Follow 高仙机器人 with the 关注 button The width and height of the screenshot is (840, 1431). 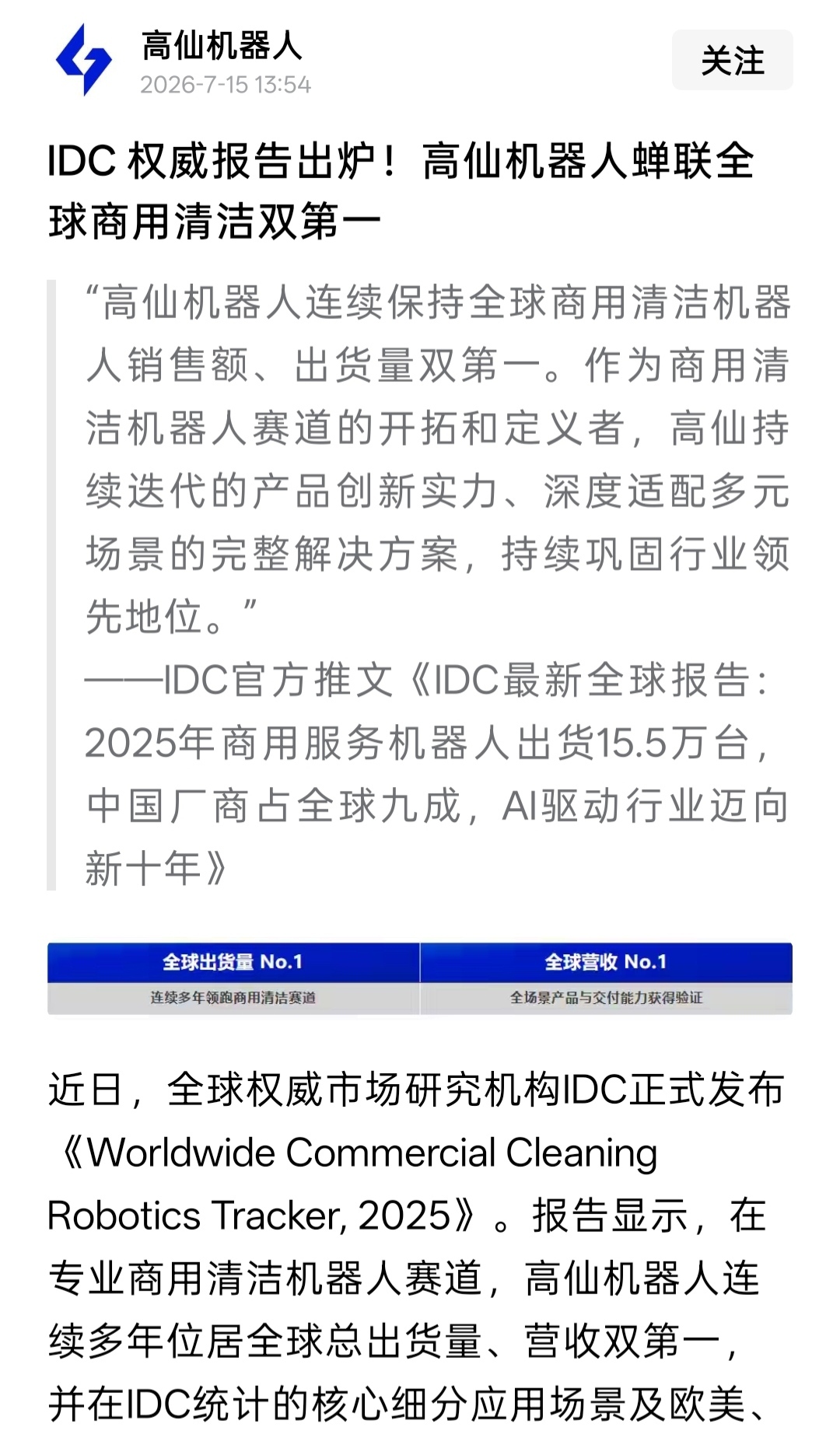[x=732, y=60]
